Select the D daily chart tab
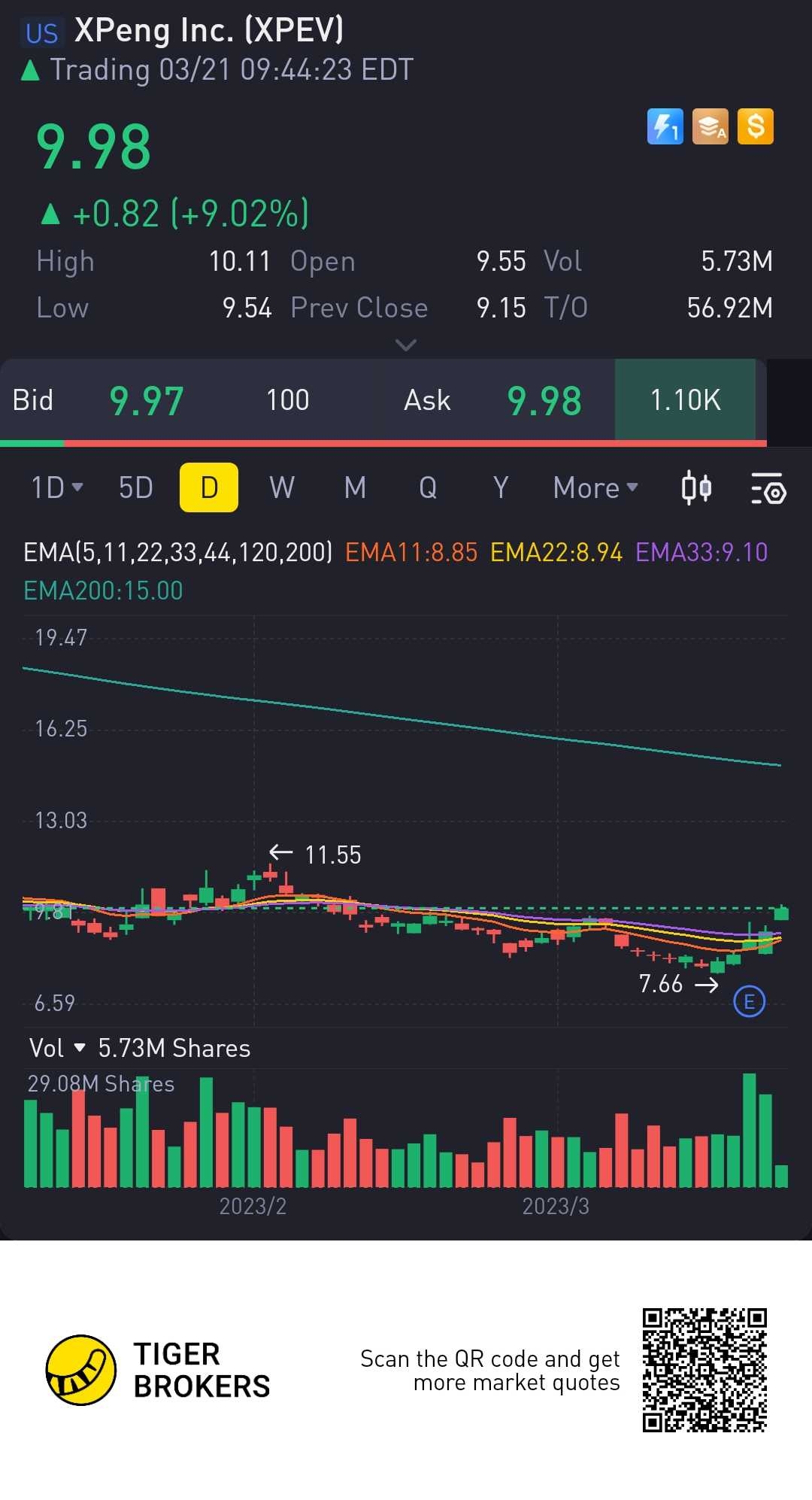The height and width of the screenshot is (1500, 812). 209,487
